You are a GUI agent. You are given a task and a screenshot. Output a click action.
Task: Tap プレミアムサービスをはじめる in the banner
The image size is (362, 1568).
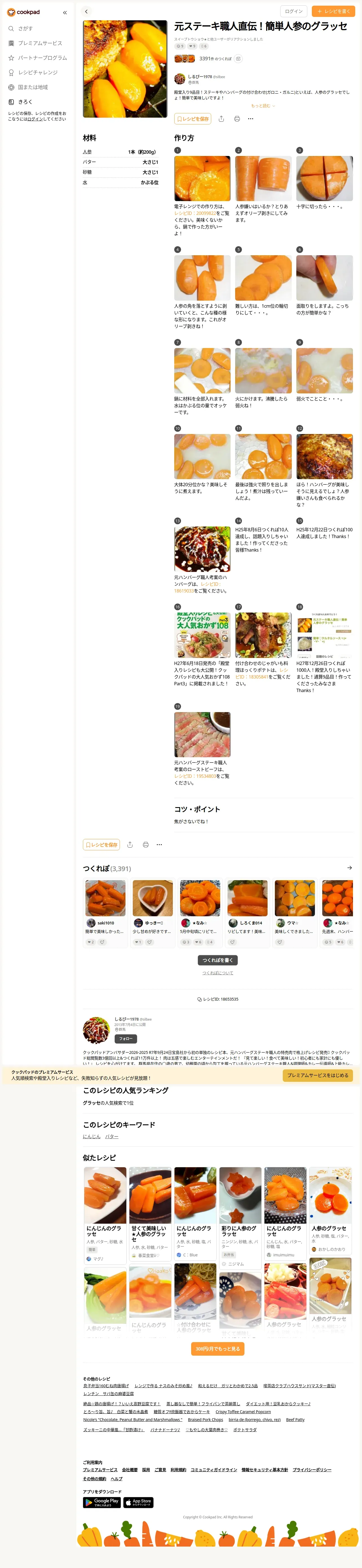click(317, 1076)
